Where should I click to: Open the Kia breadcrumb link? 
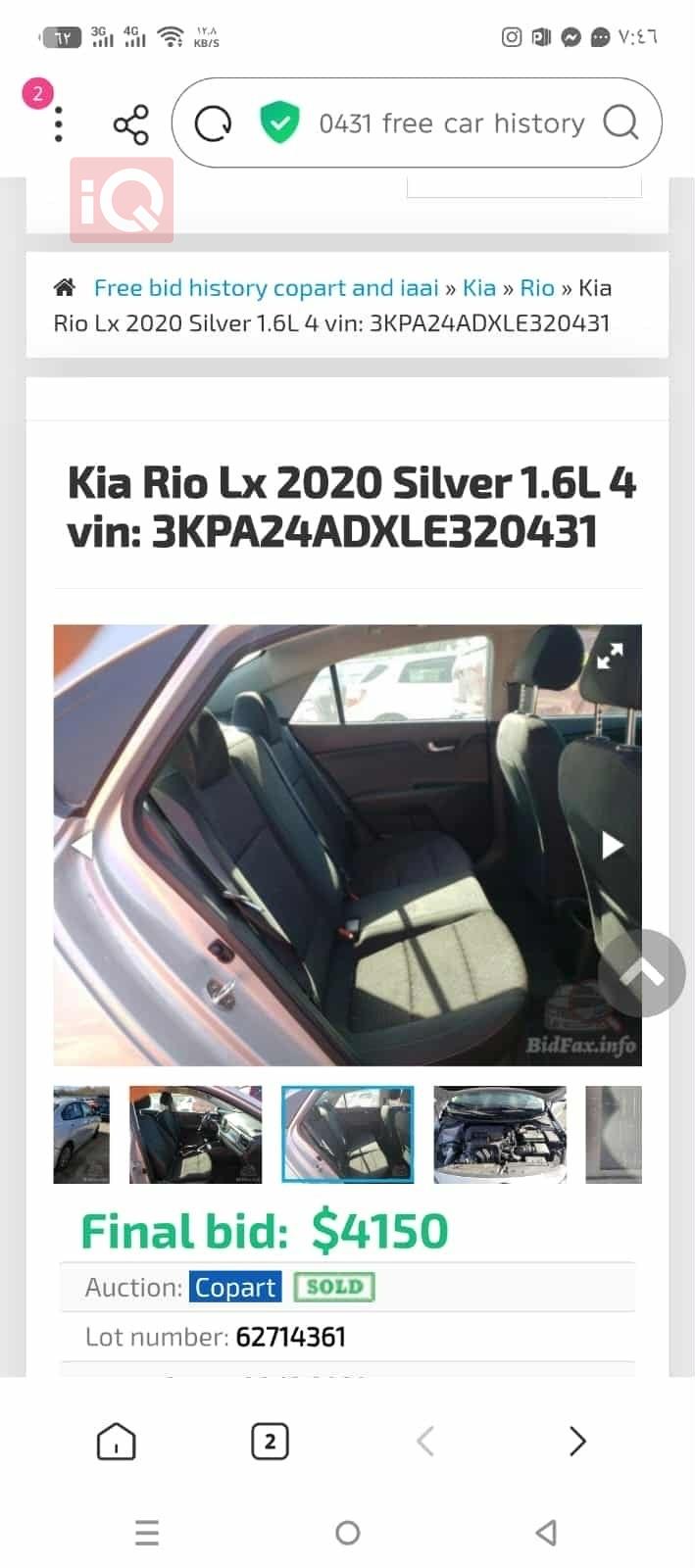click(479, 288)
